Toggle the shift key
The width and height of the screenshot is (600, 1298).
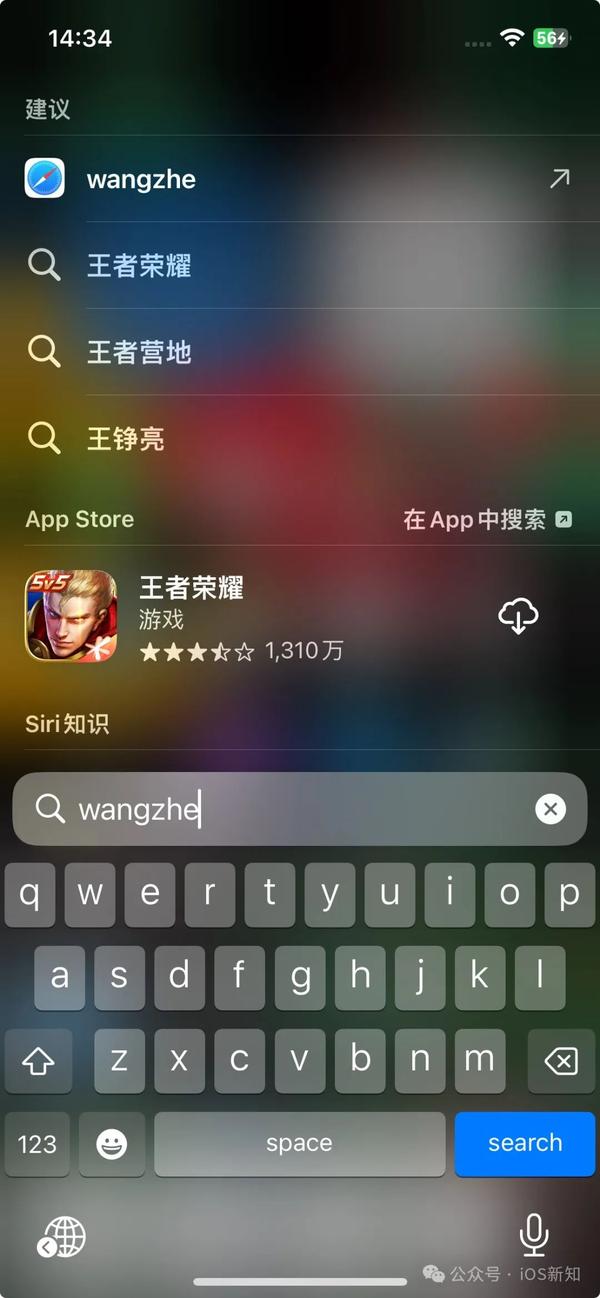pyautogui.click(x=38, y=1060)
